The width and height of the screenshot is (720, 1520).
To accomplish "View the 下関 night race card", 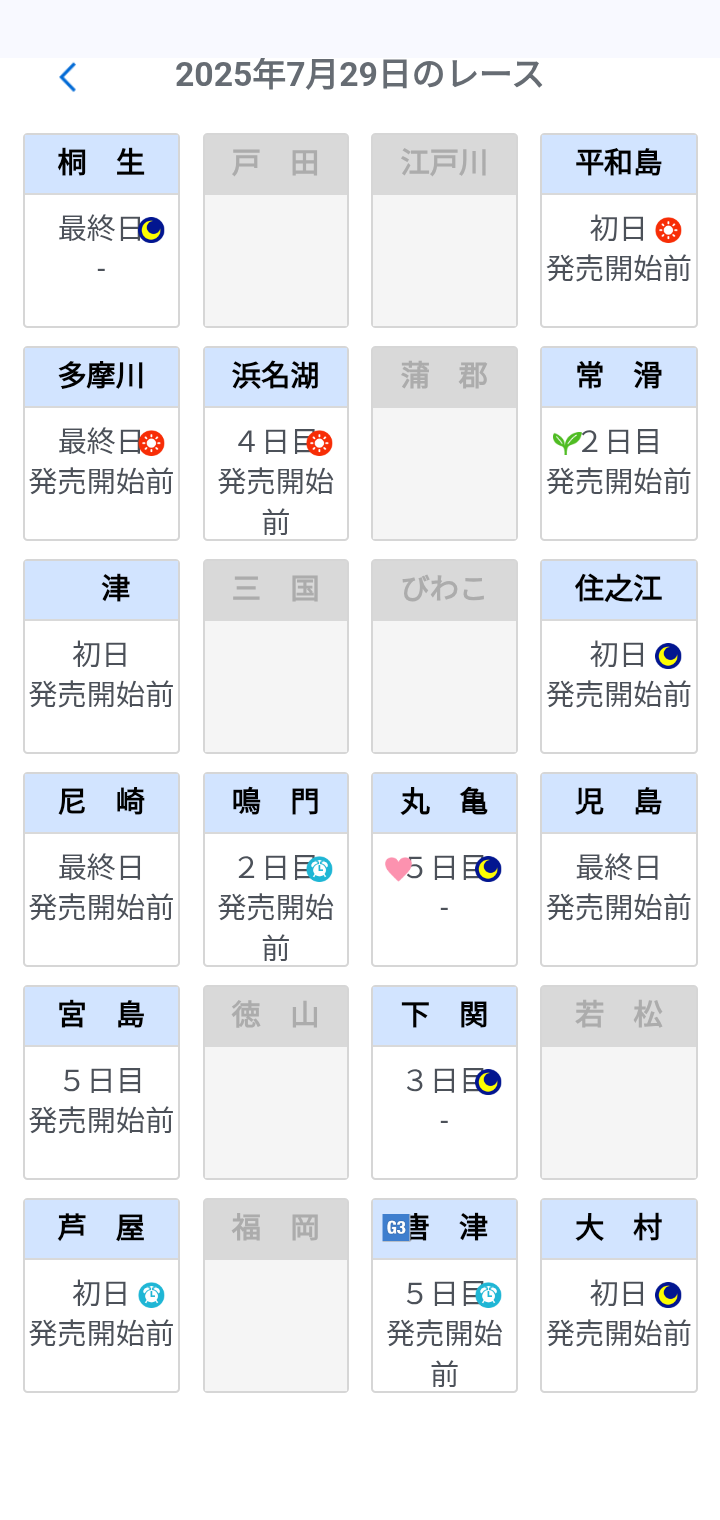I will coord(444,1082).
